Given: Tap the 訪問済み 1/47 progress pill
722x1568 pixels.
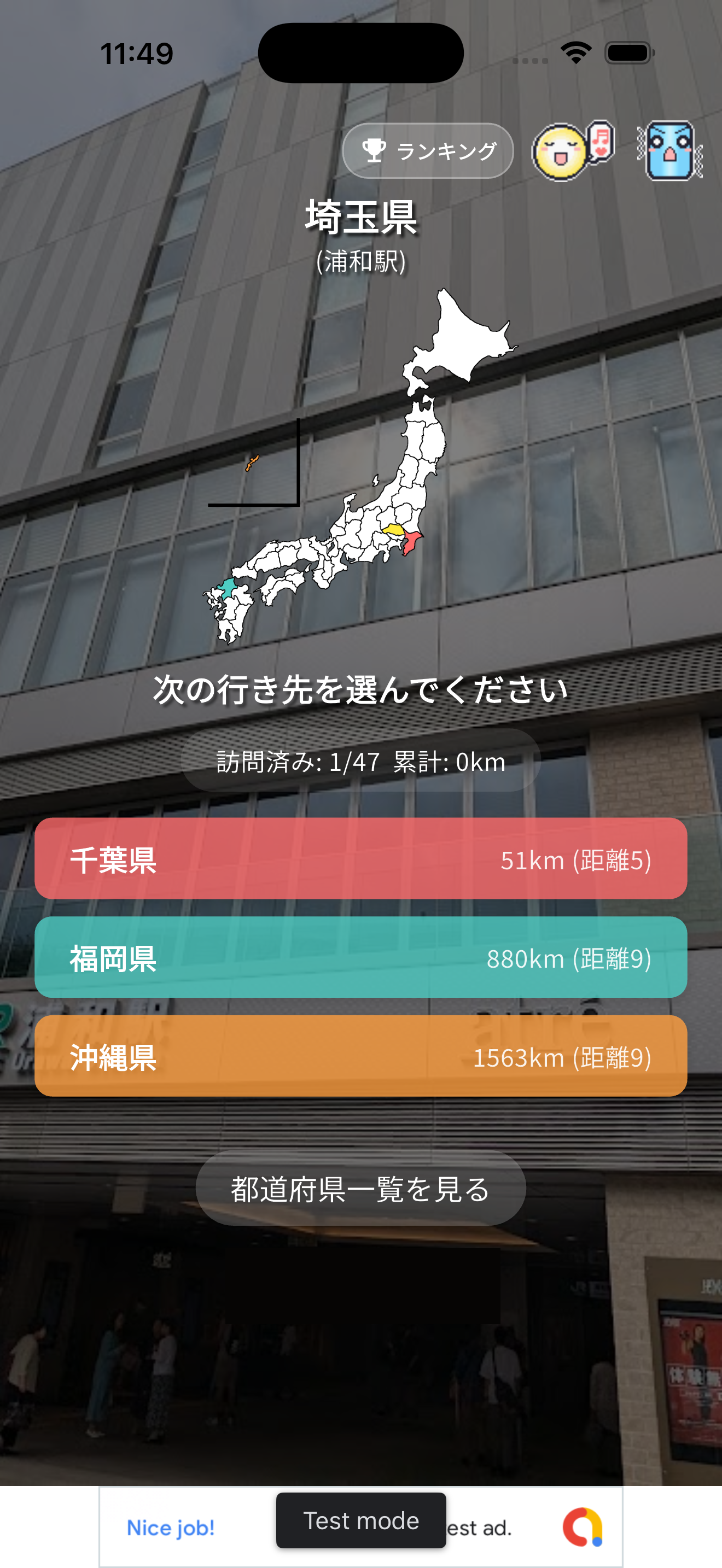Looking at the screenshot, I should (360, 761).
